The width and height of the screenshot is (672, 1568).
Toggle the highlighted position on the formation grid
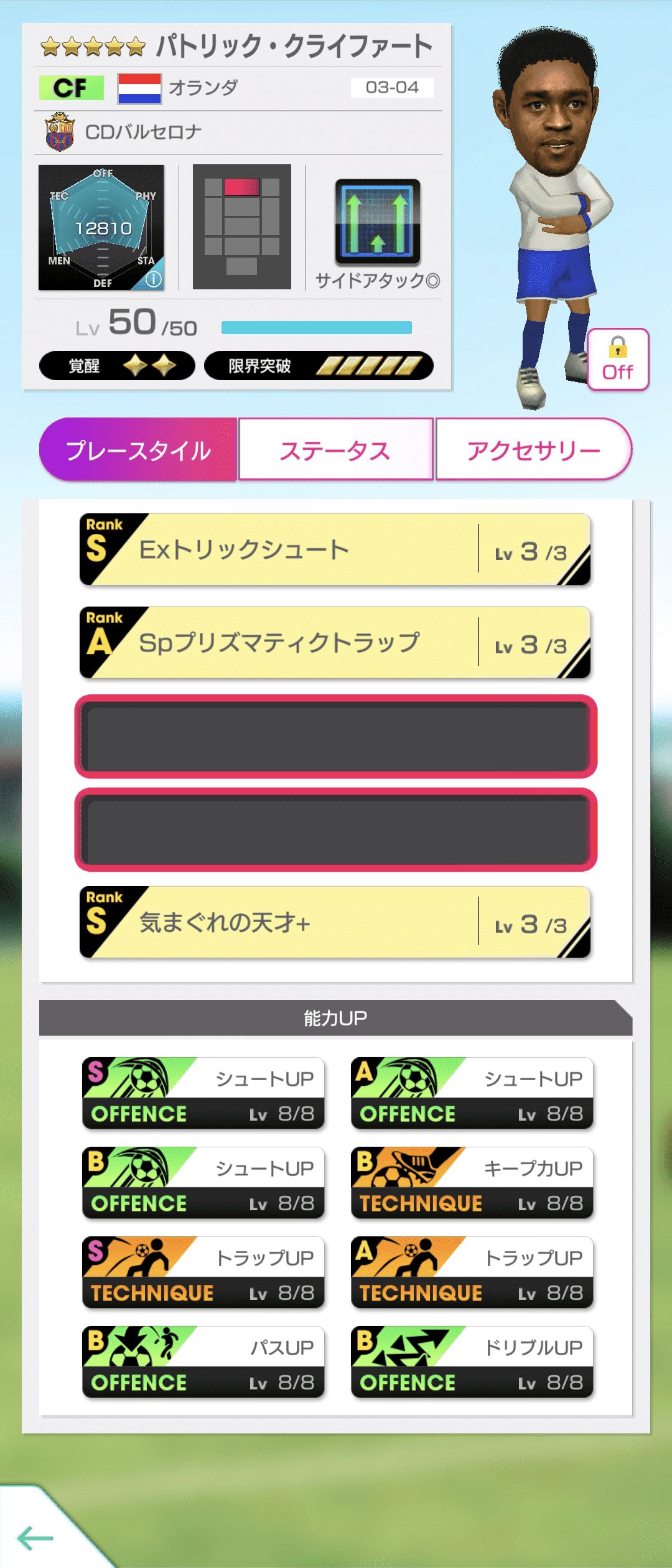click(x=243, y=187)
